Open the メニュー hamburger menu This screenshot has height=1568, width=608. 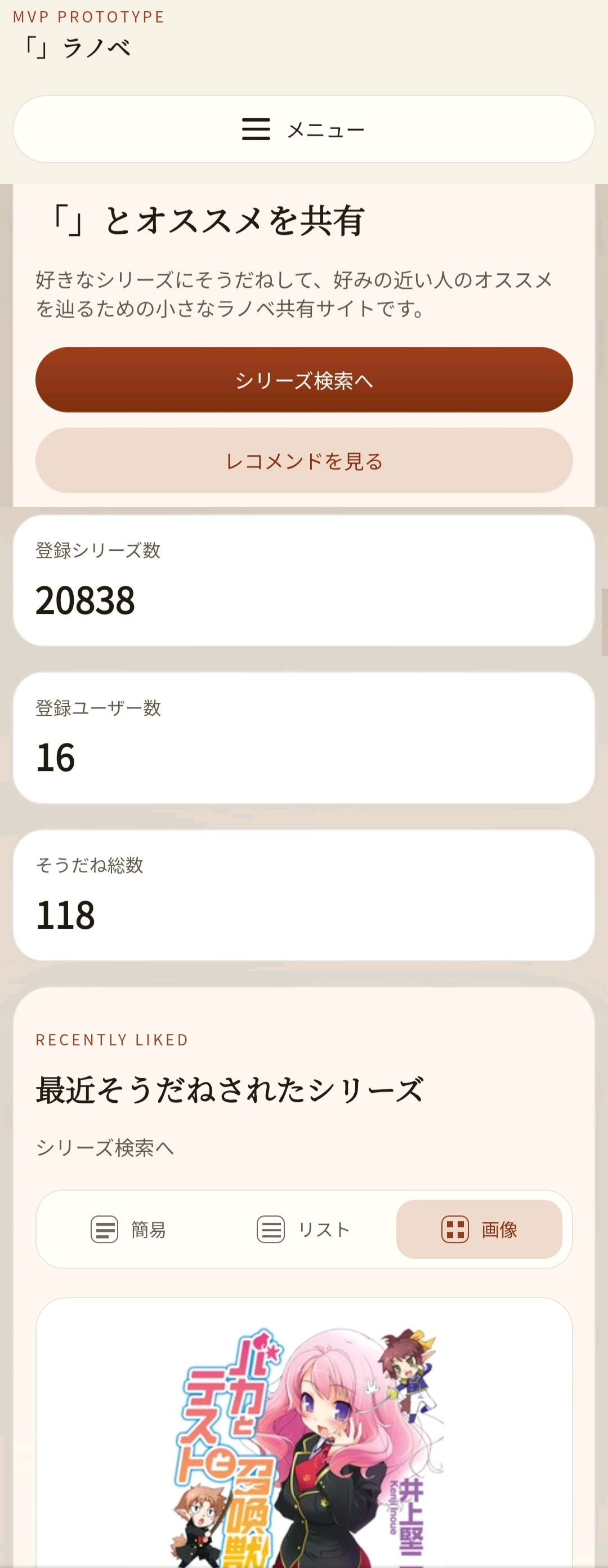tap(303, 129)
